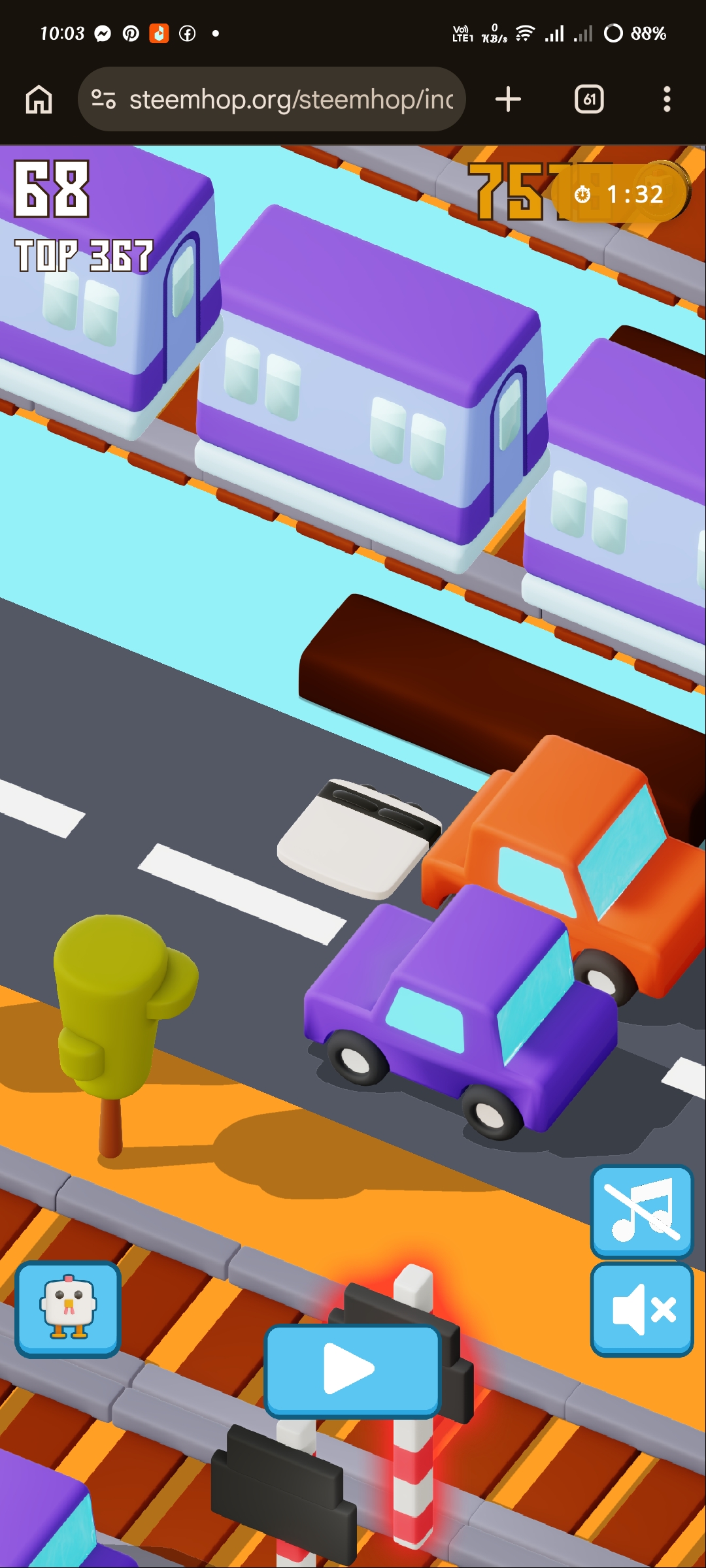Open a new browser tab
This screenshot has width=706, height=1568.
click(508, 99)
